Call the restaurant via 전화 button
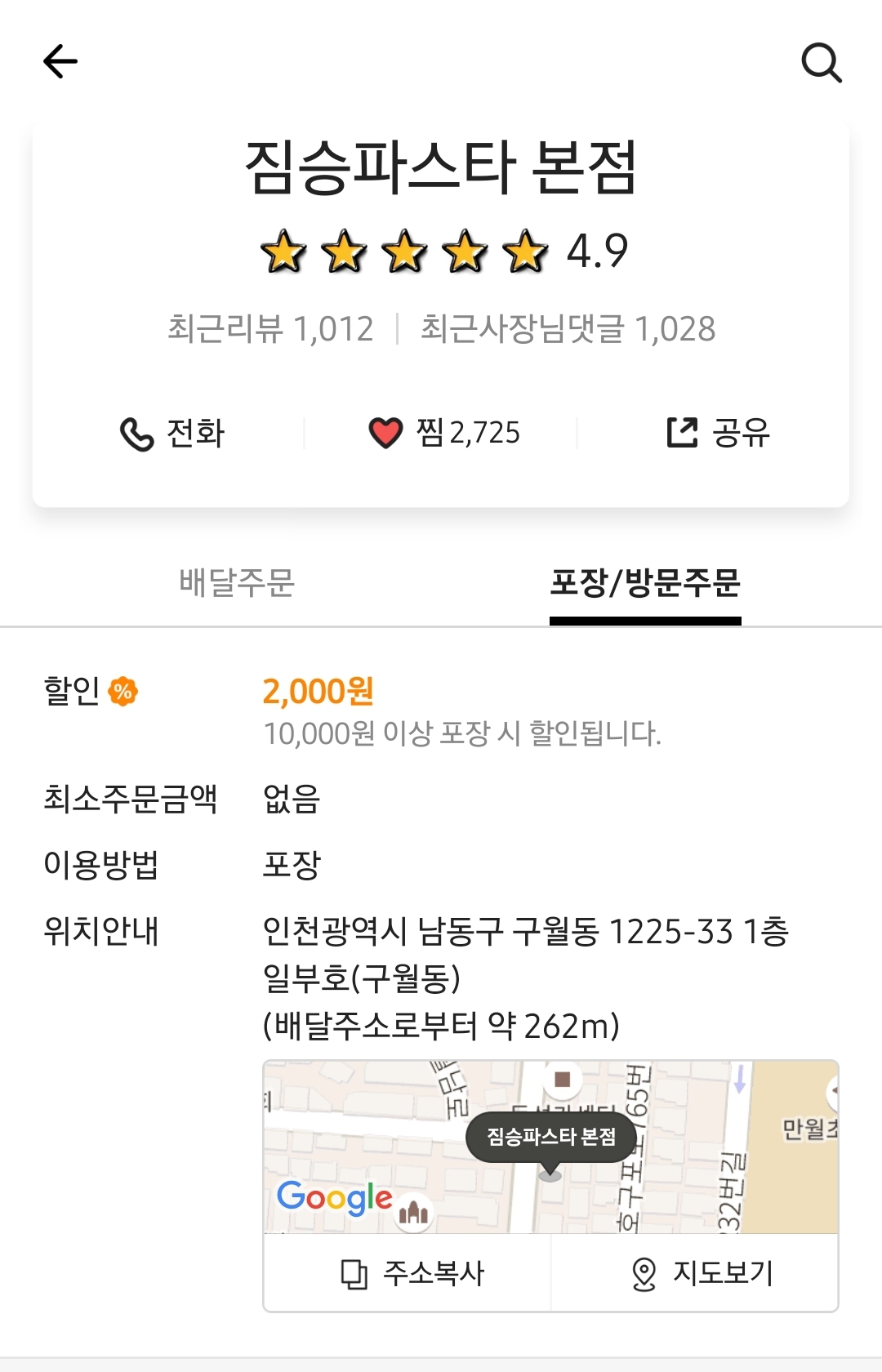The height and width of the screenshot is (1372, 882). (172, 433)
